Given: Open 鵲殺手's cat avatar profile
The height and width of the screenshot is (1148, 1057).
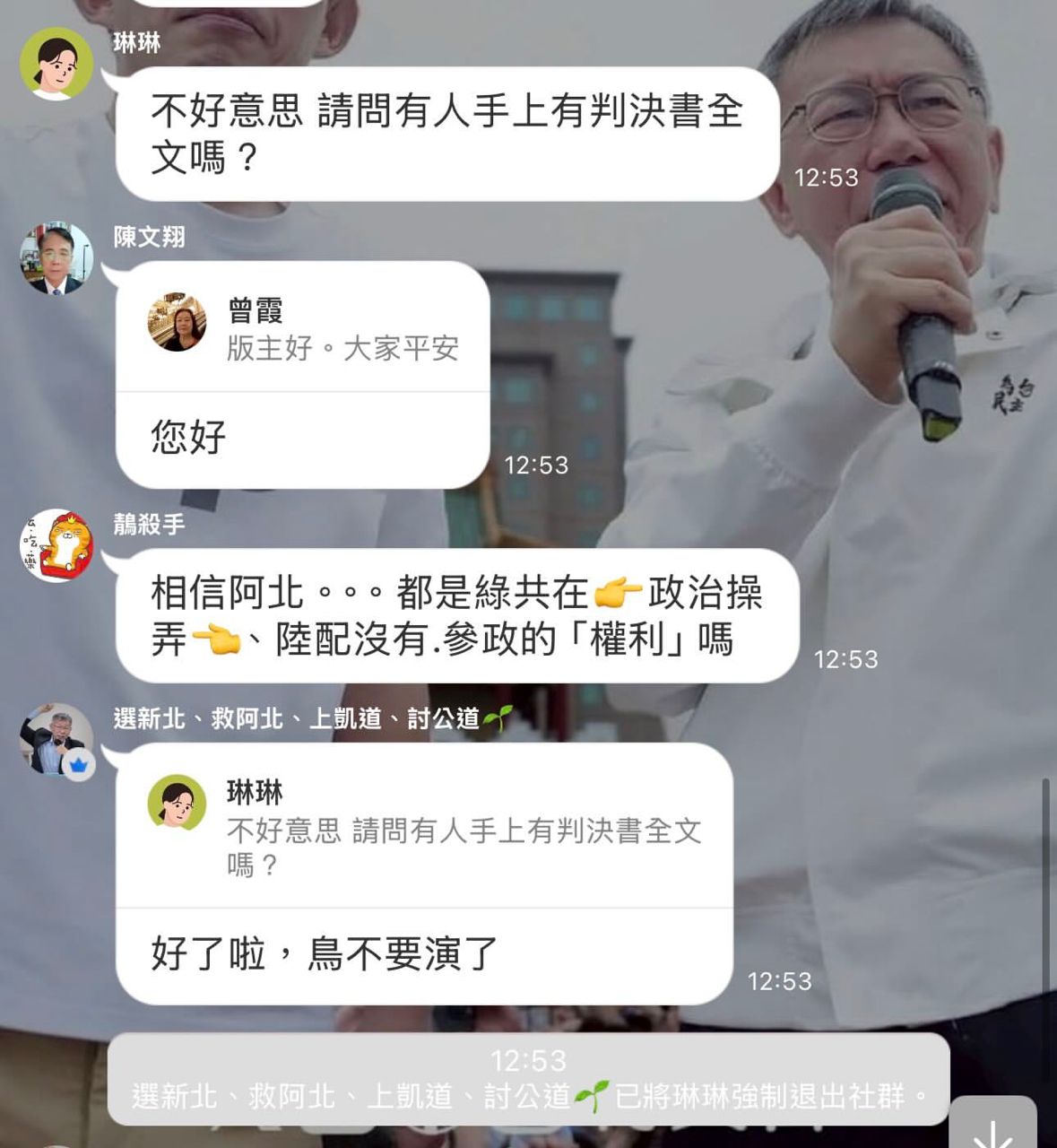Looking at the screenshot, I should coord(56,545).
